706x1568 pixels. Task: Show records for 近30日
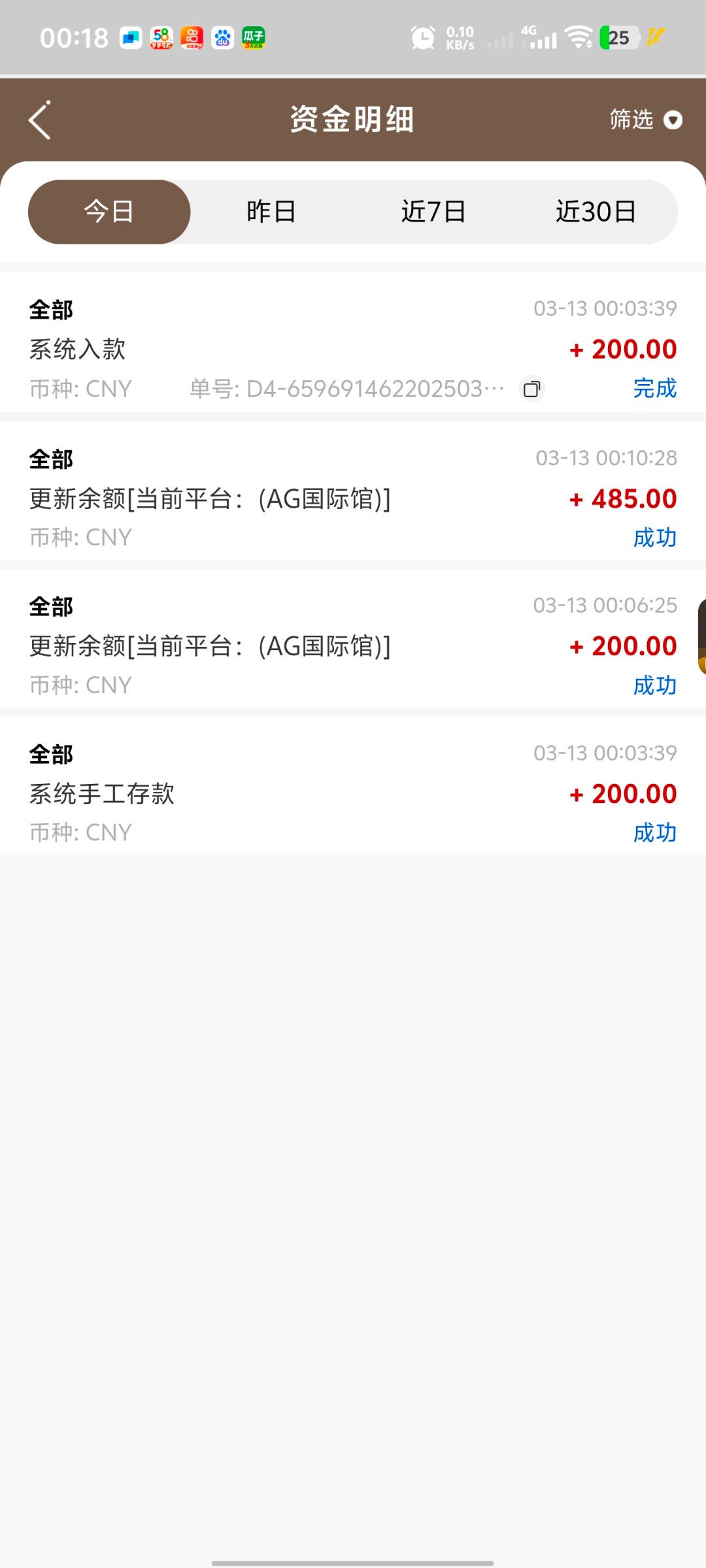point(596,212)
